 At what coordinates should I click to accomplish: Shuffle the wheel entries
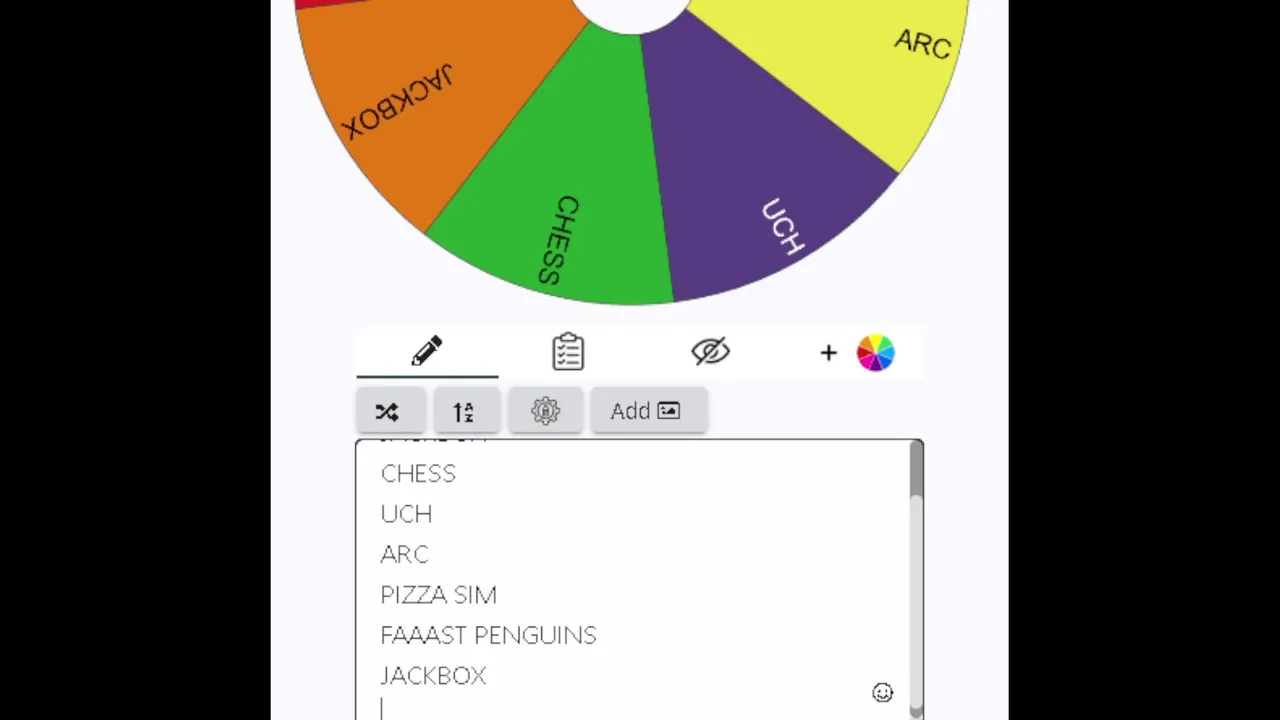click(387, 411)
